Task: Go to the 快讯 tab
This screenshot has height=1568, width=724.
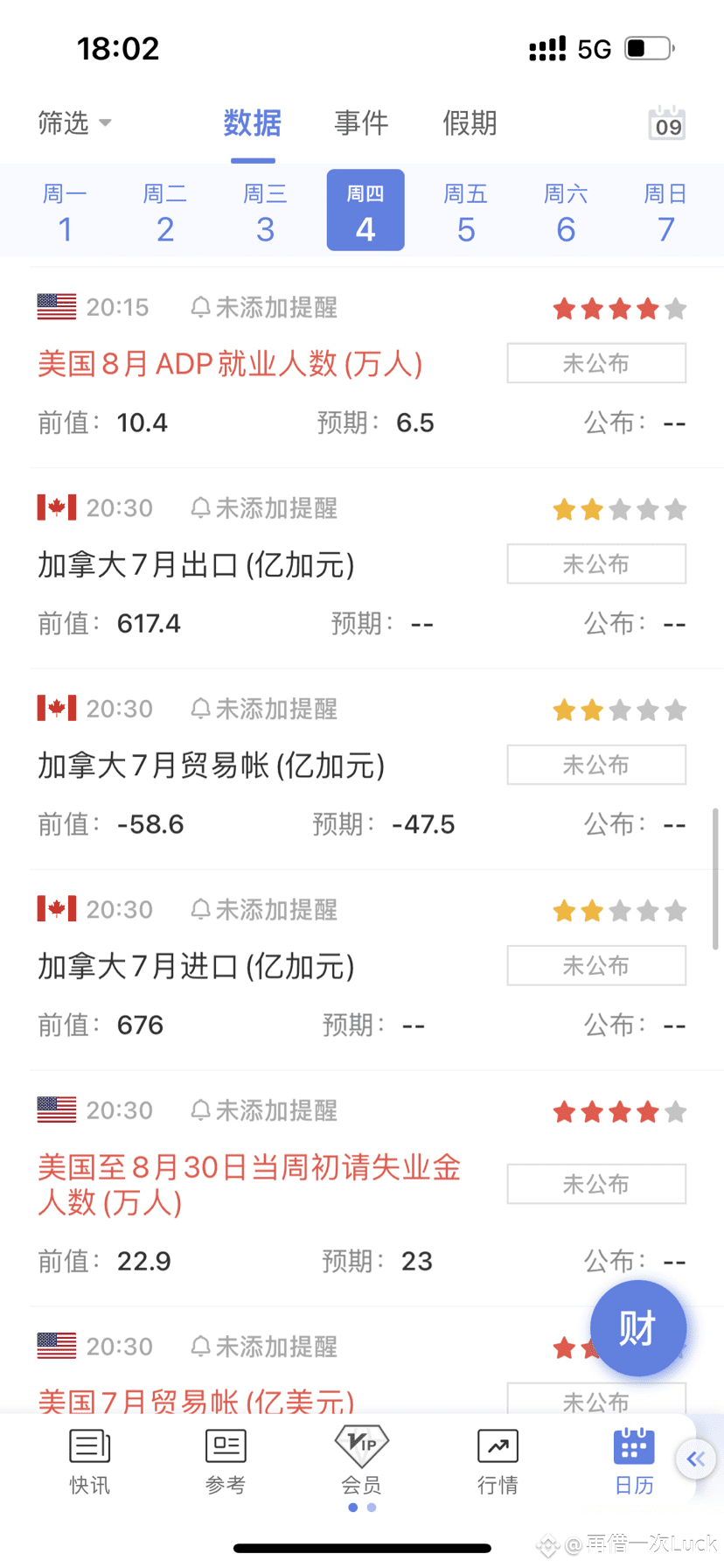Action: [x=89, y=1460]
